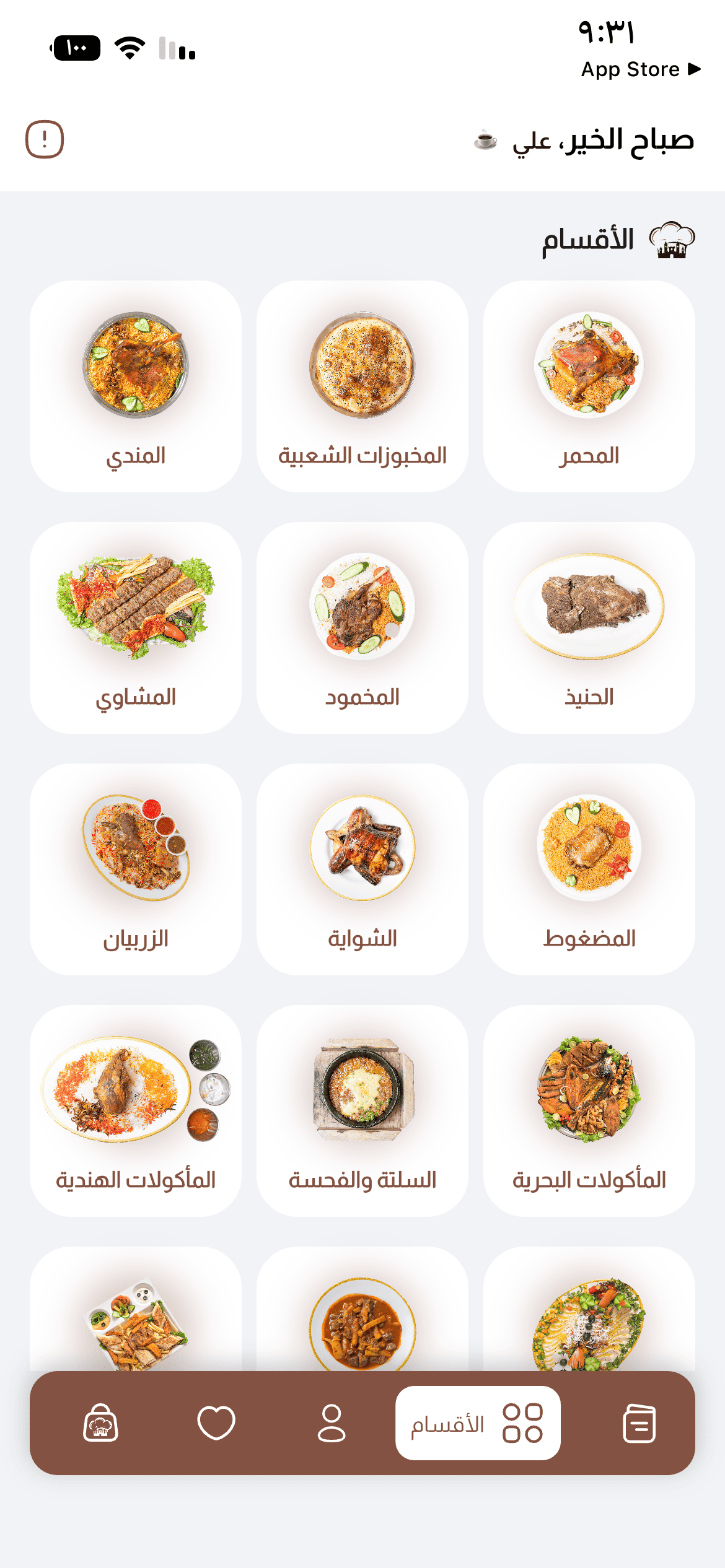This screenshot has height=1568, width=725.
Task: Open the المشاوي category
Action: 136,628
